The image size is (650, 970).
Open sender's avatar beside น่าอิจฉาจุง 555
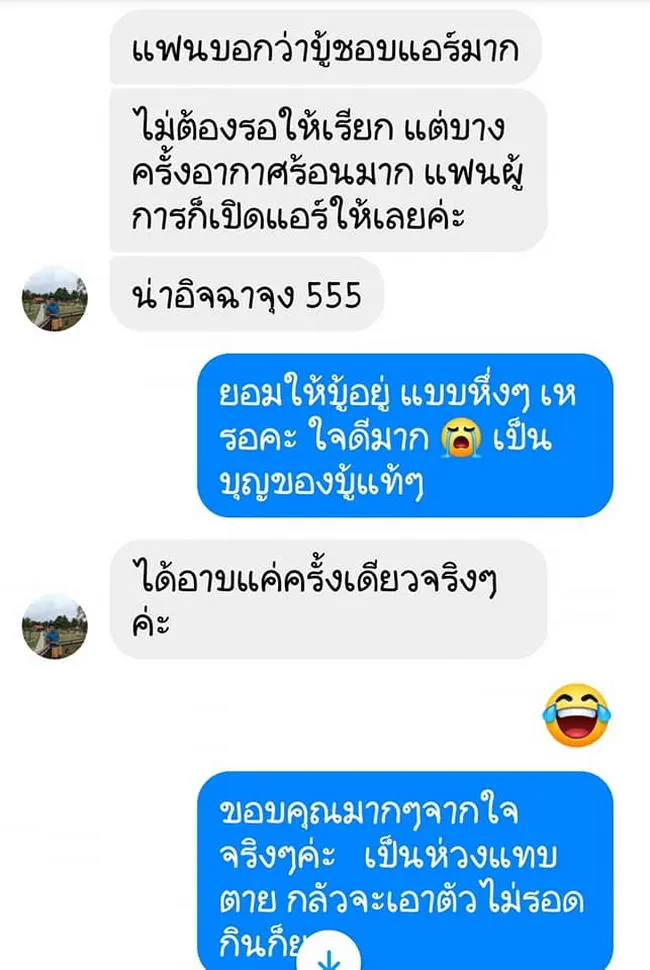pos(55,298)
